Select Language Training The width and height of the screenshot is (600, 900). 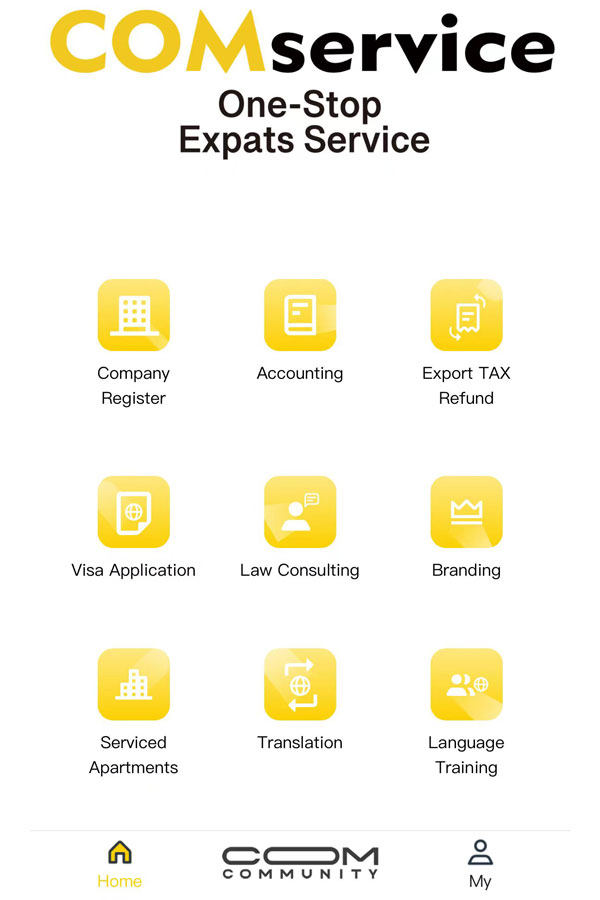pos(466,685)
